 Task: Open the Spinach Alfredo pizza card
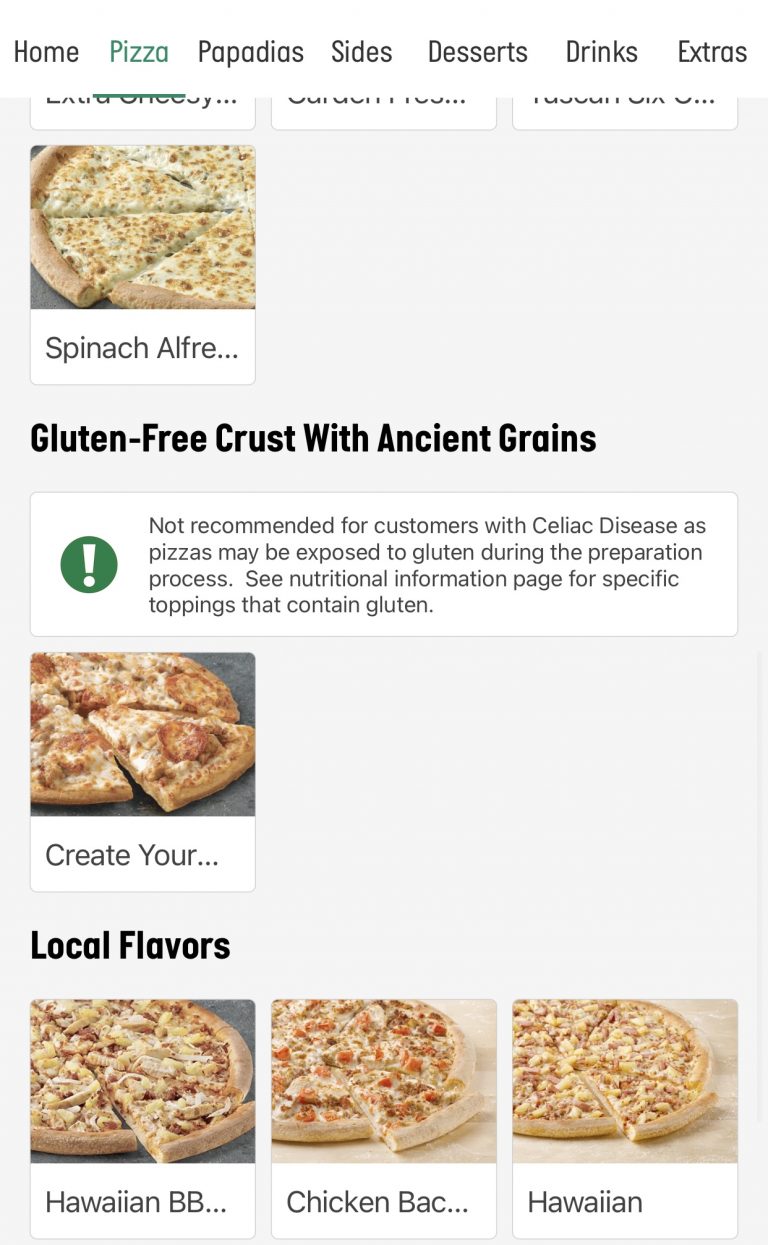click(x=143, y=264)
